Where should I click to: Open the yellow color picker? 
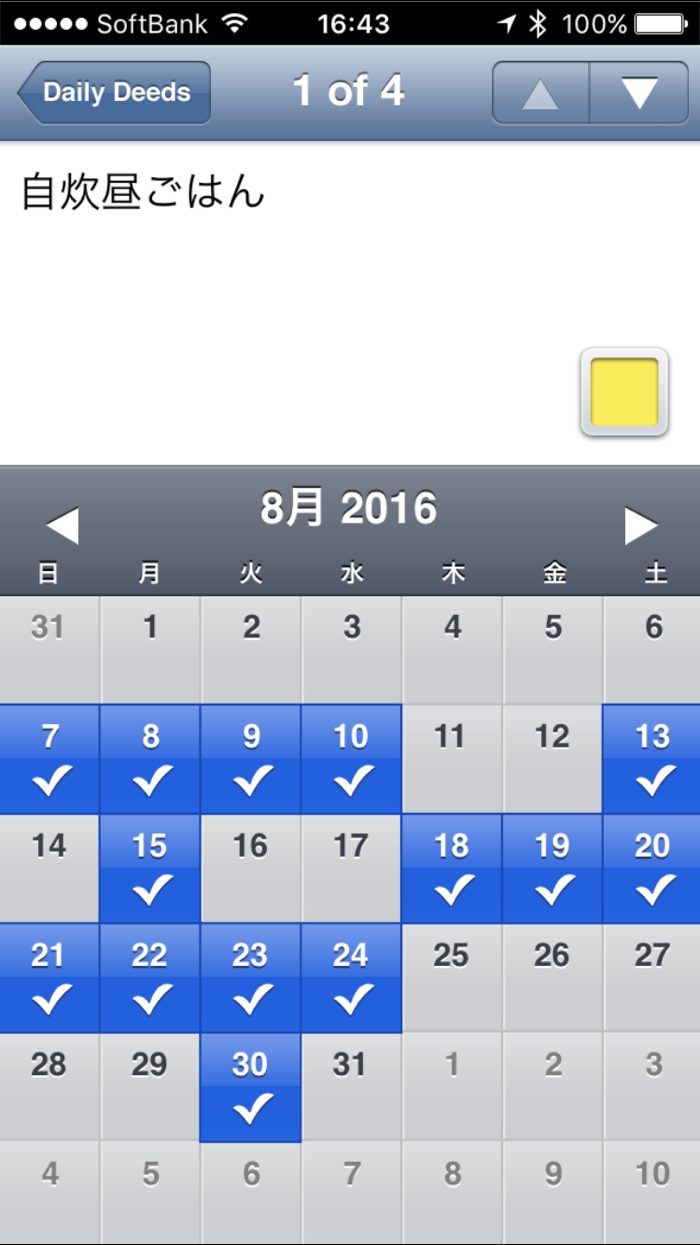(624, 392)
